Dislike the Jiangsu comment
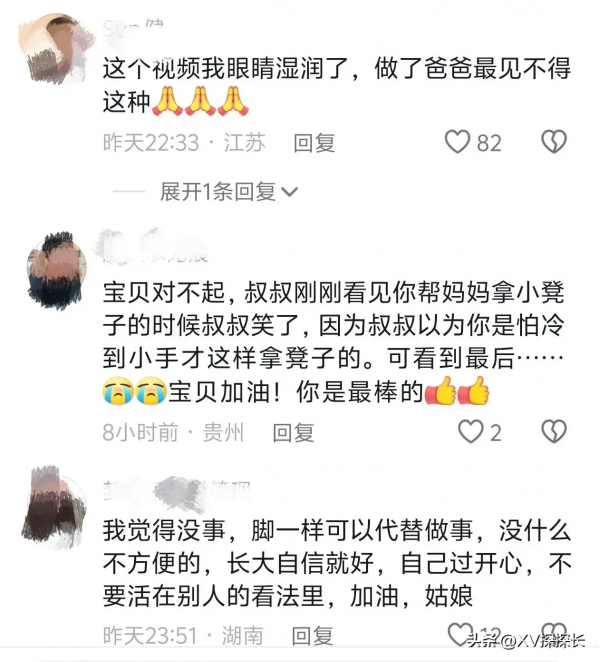This screenshot has height=662, width=600. [553, 142]
